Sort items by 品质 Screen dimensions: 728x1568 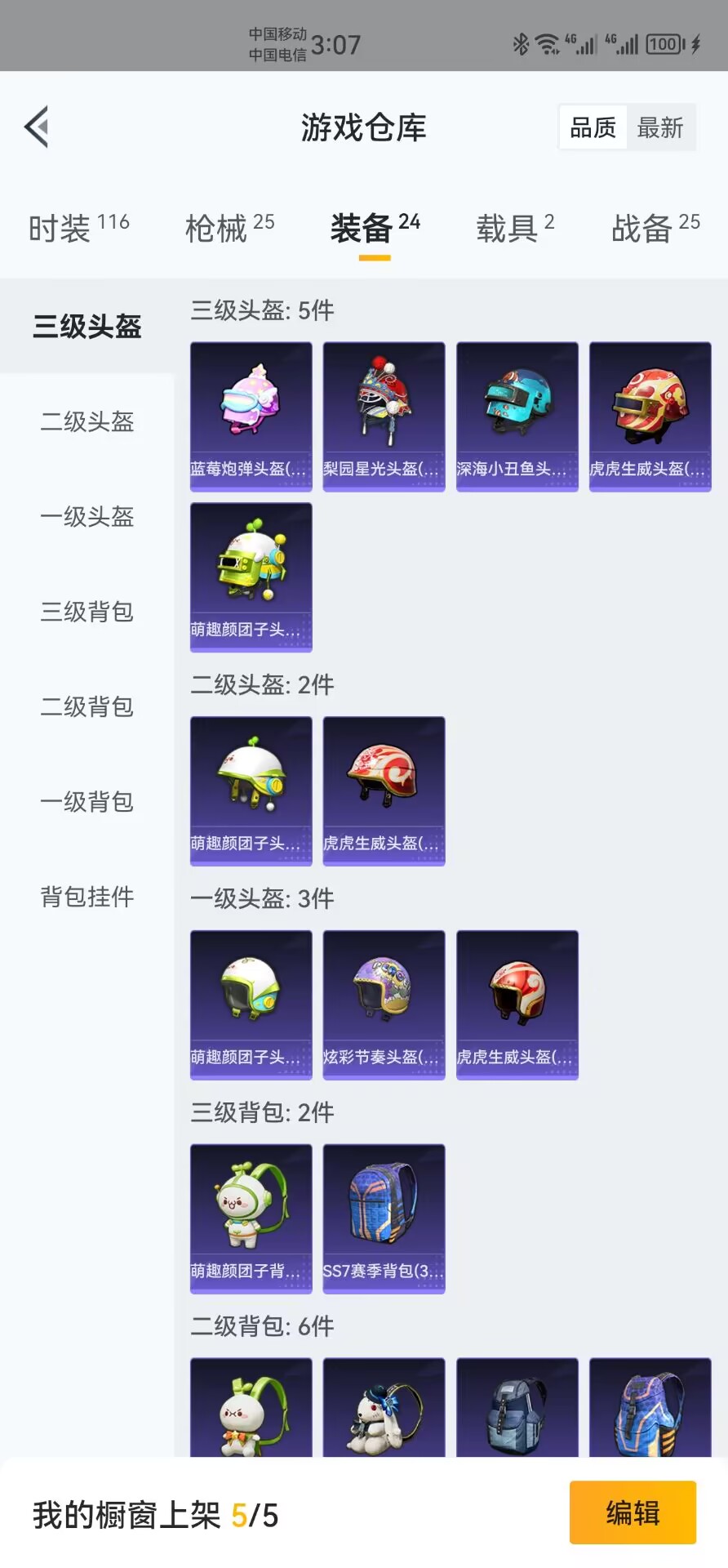[x=593, y=127]
